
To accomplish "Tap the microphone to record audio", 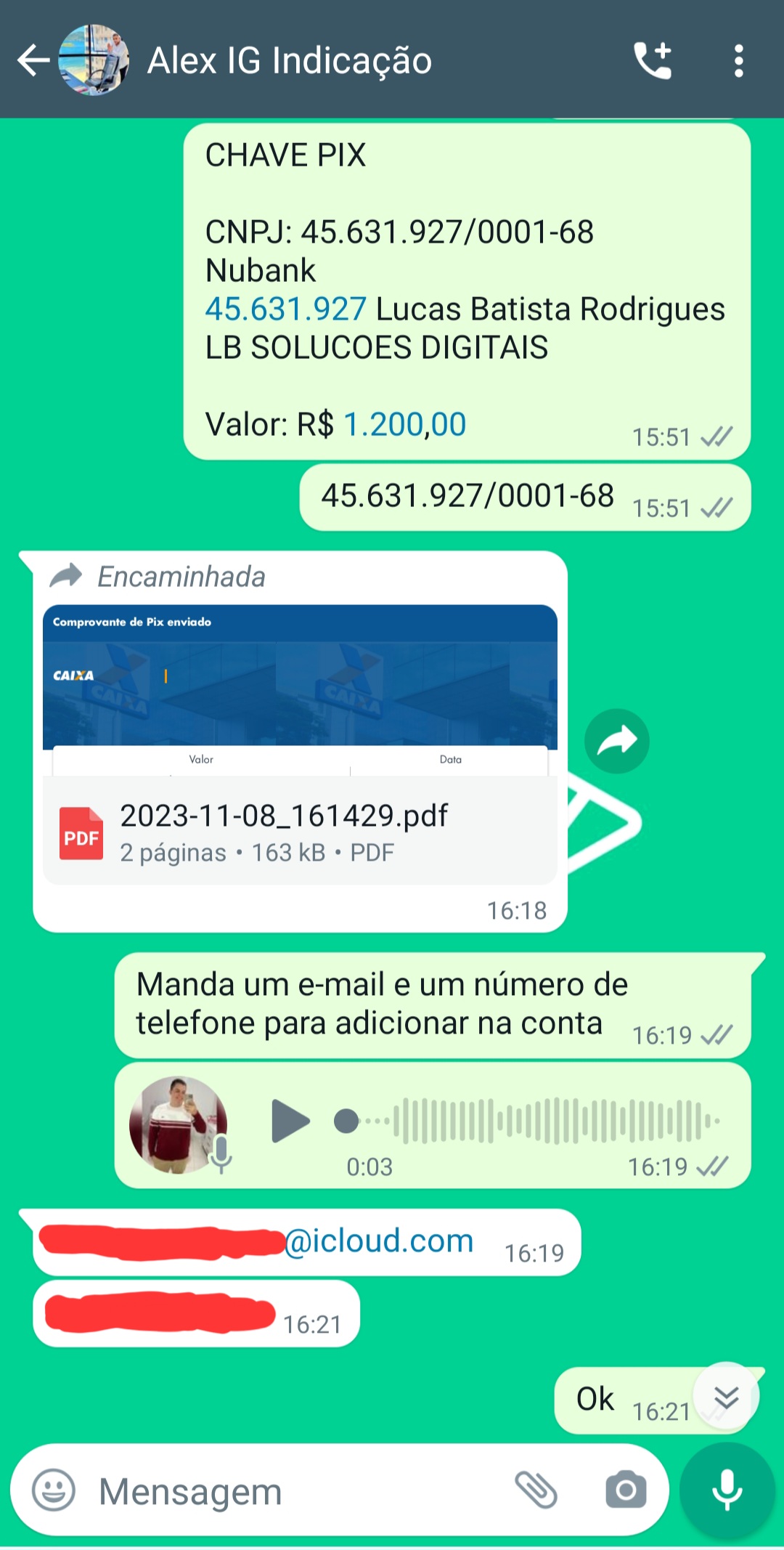I will pos(727,1490).
